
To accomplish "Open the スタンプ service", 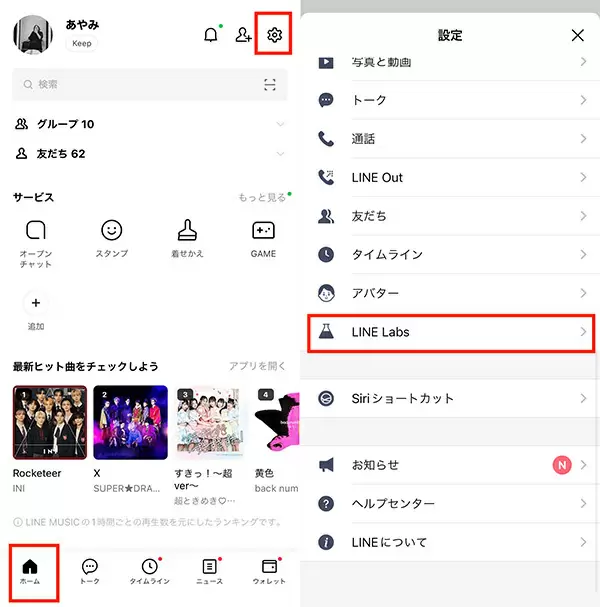I will pyautogui.click(x=112, y=238).
